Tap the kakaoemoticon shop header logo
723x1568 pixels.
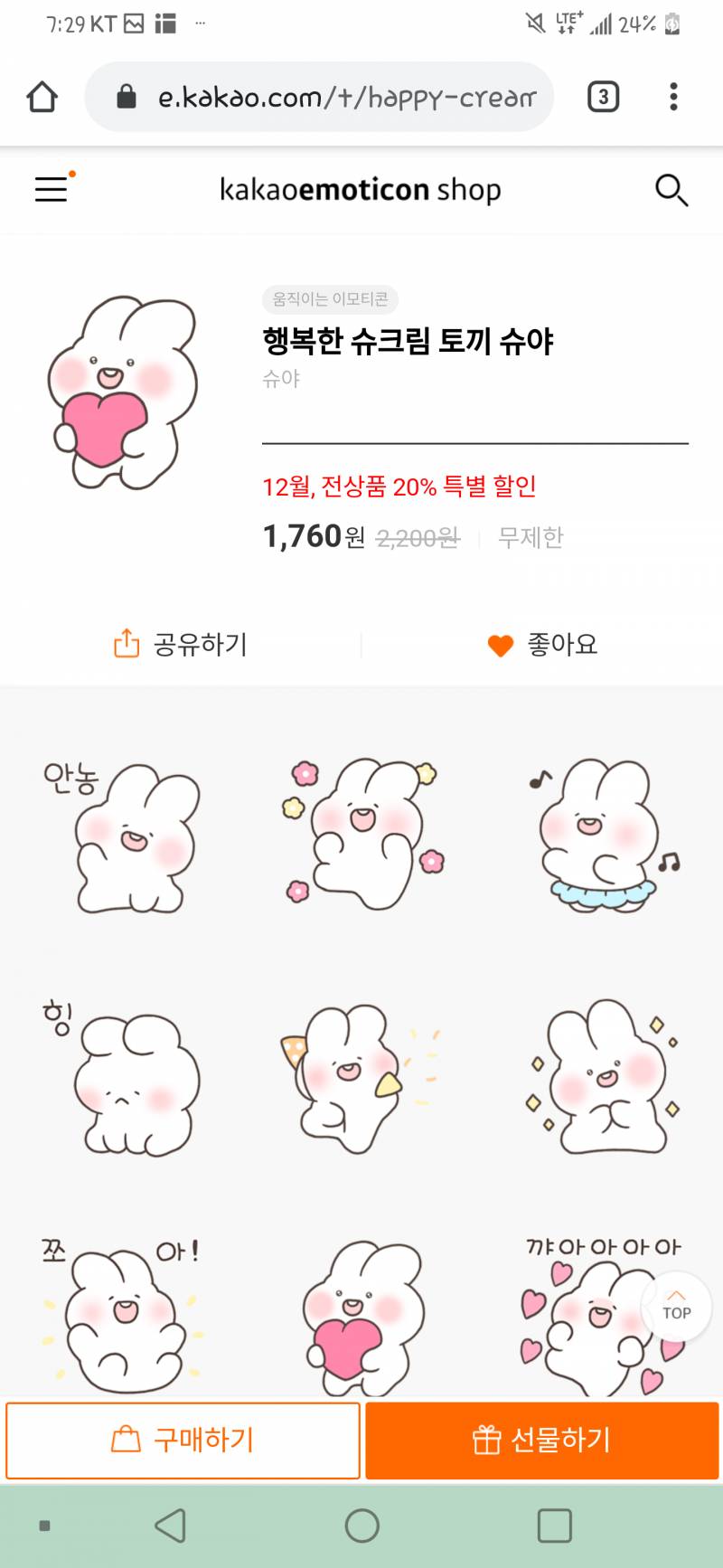[x=361, y=190]
